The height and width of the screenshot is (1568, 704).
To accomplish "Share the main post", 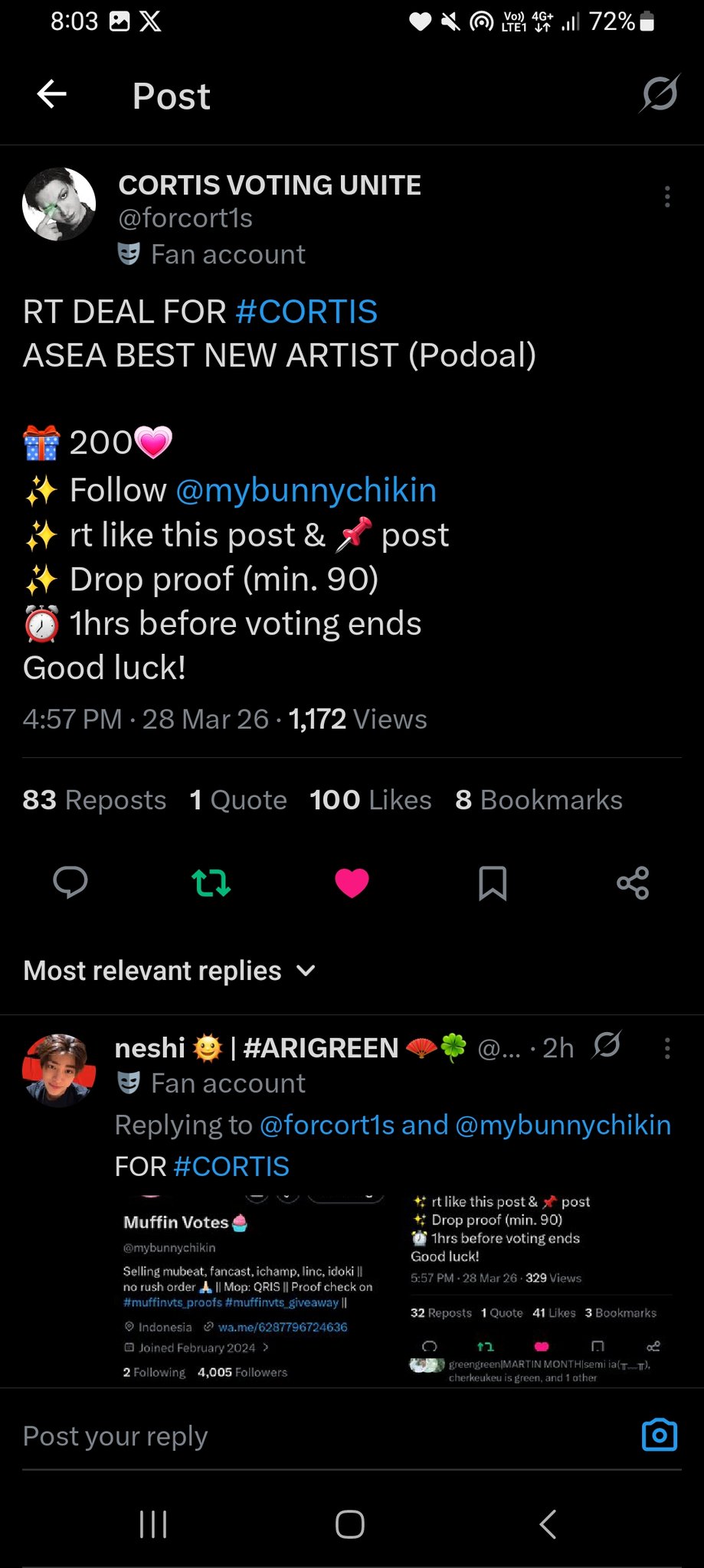I will (x=633, y=883).
